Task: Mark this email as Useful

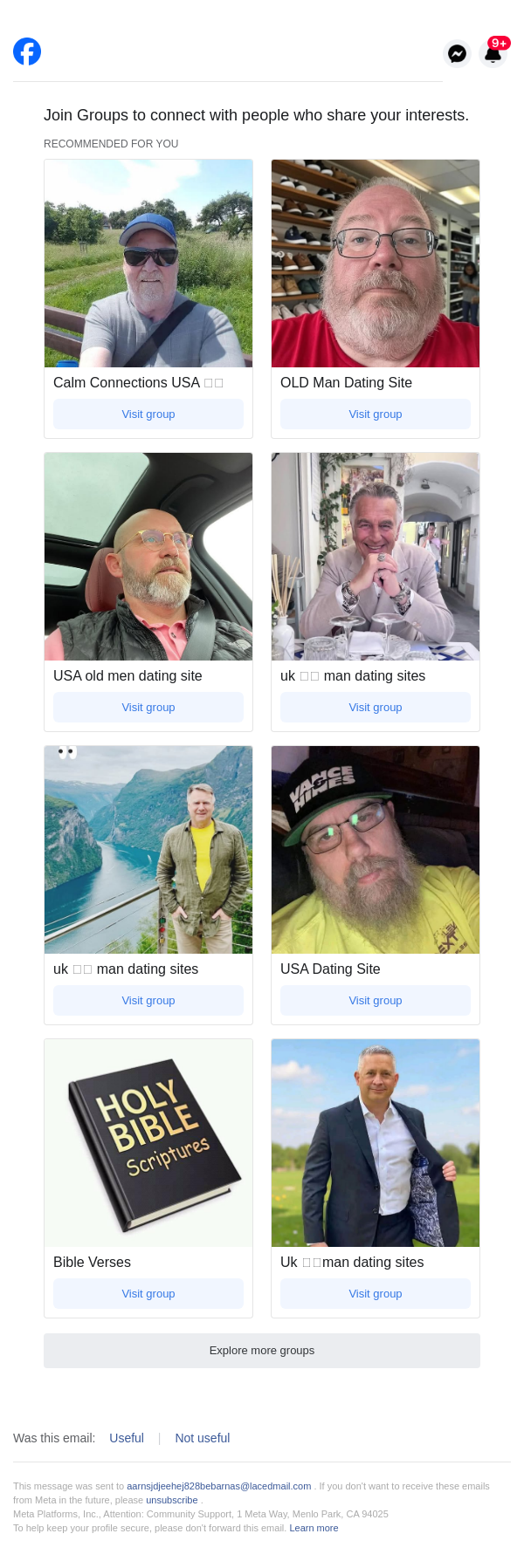Action: coord(127,1438)
